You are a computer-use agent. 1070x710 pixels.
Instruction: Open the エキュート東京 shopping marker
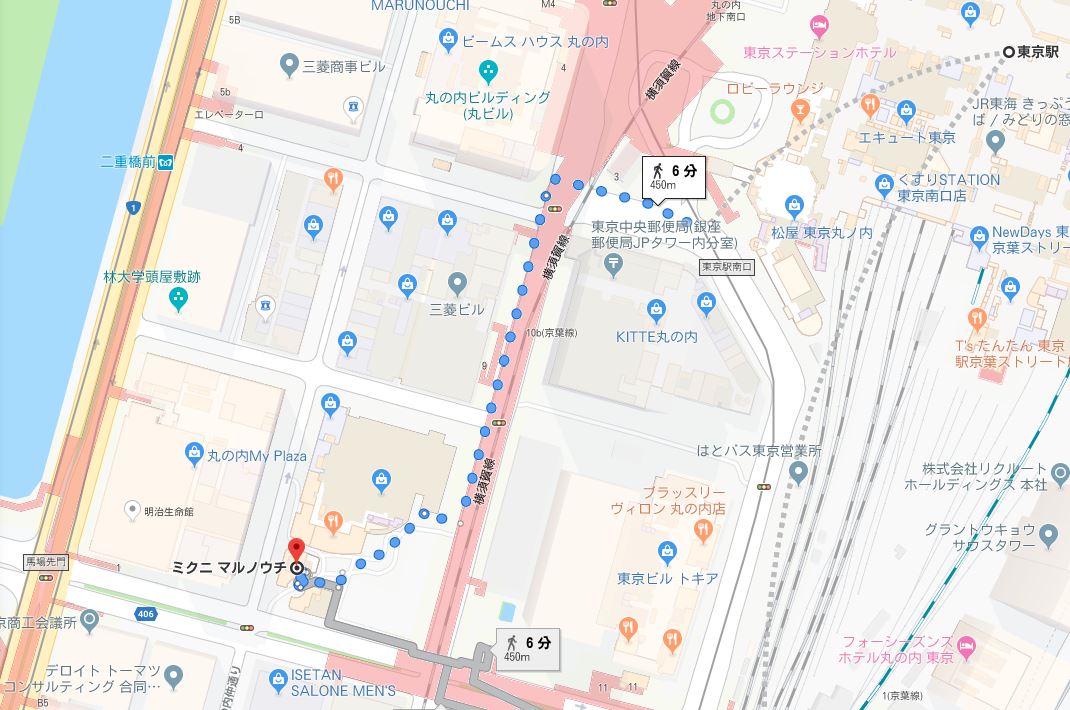(x=906, y=111)
